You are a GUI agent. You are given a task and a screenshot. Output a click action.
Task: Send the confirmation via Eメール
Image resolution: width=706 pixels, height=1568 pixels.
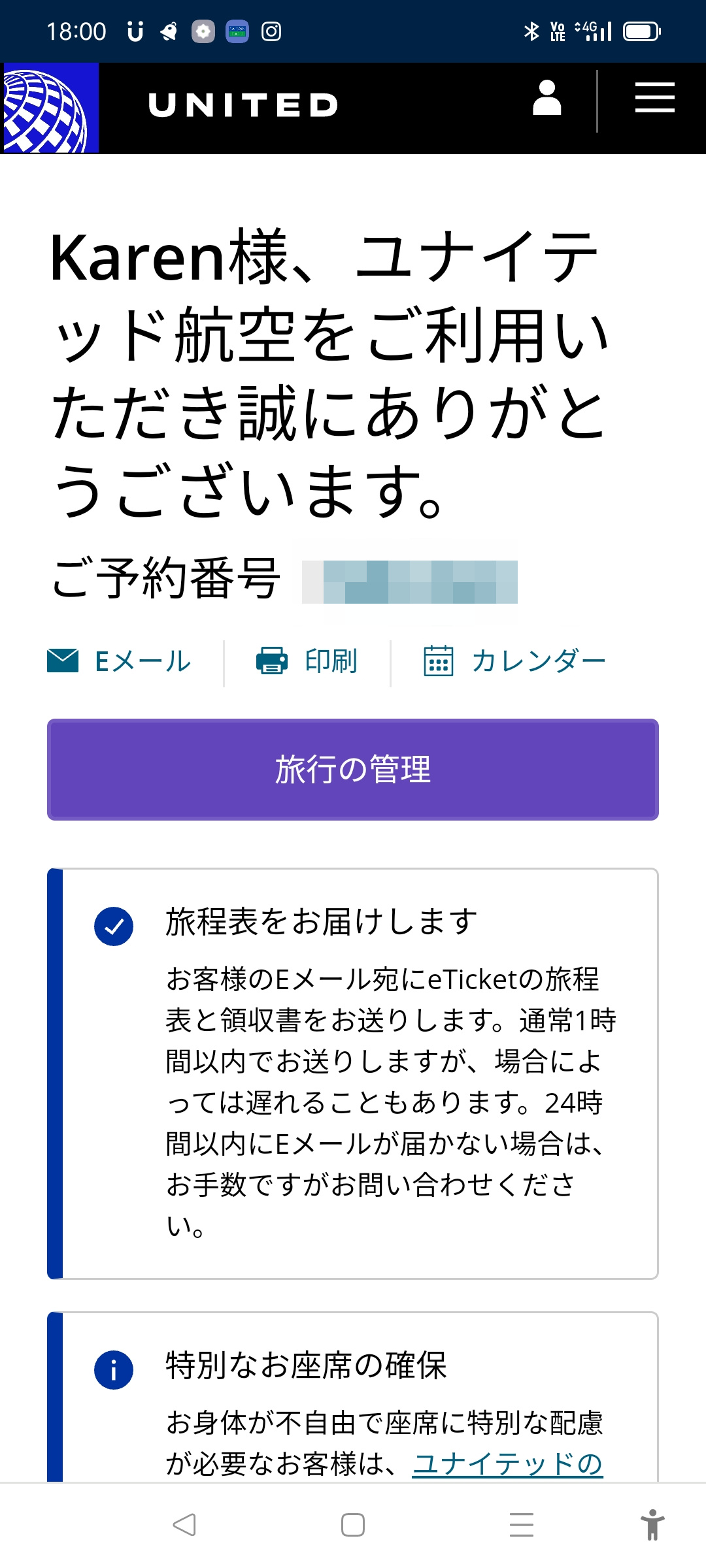(x=120, y=661)
